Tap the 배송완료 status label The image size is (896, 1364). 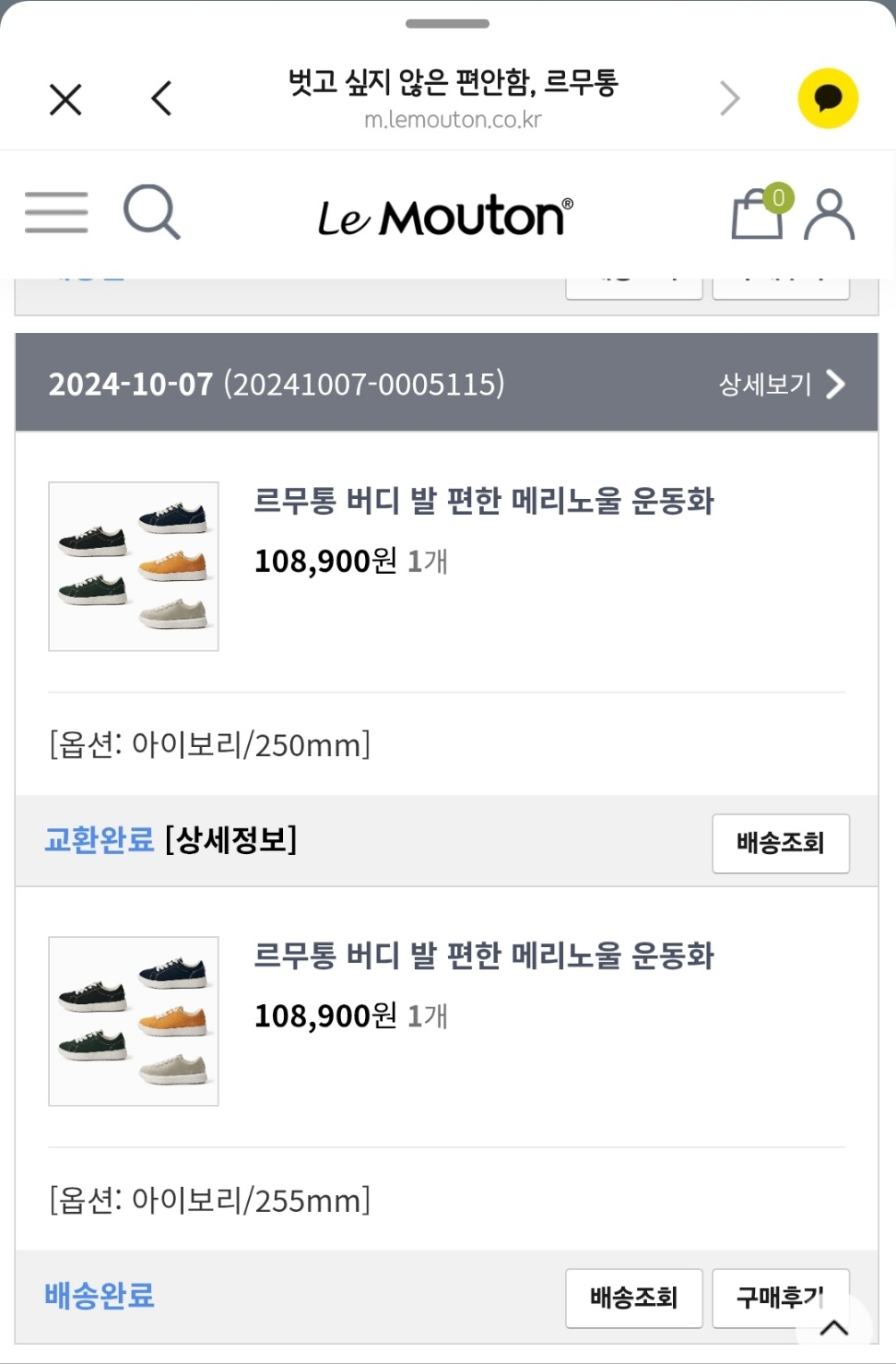[x=99, y=1296]
